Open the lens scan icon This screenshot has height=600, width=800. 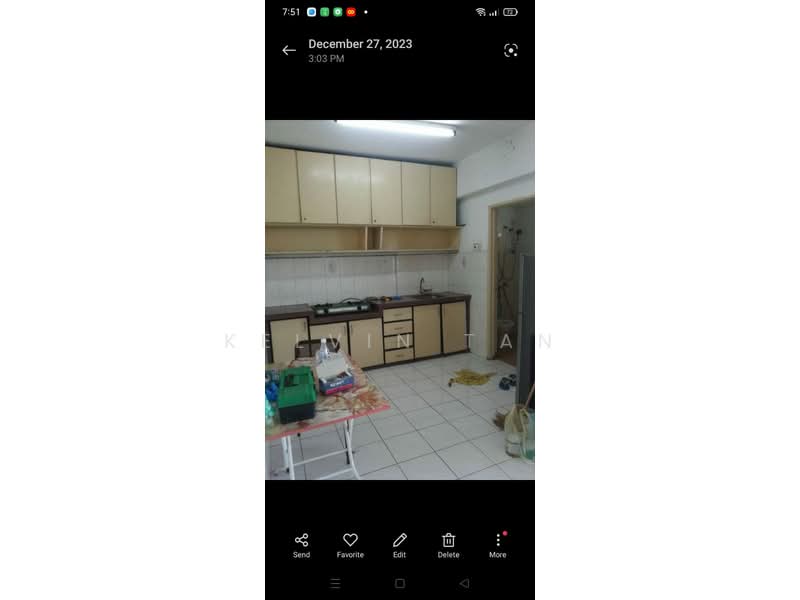click(x=511, y=50)
